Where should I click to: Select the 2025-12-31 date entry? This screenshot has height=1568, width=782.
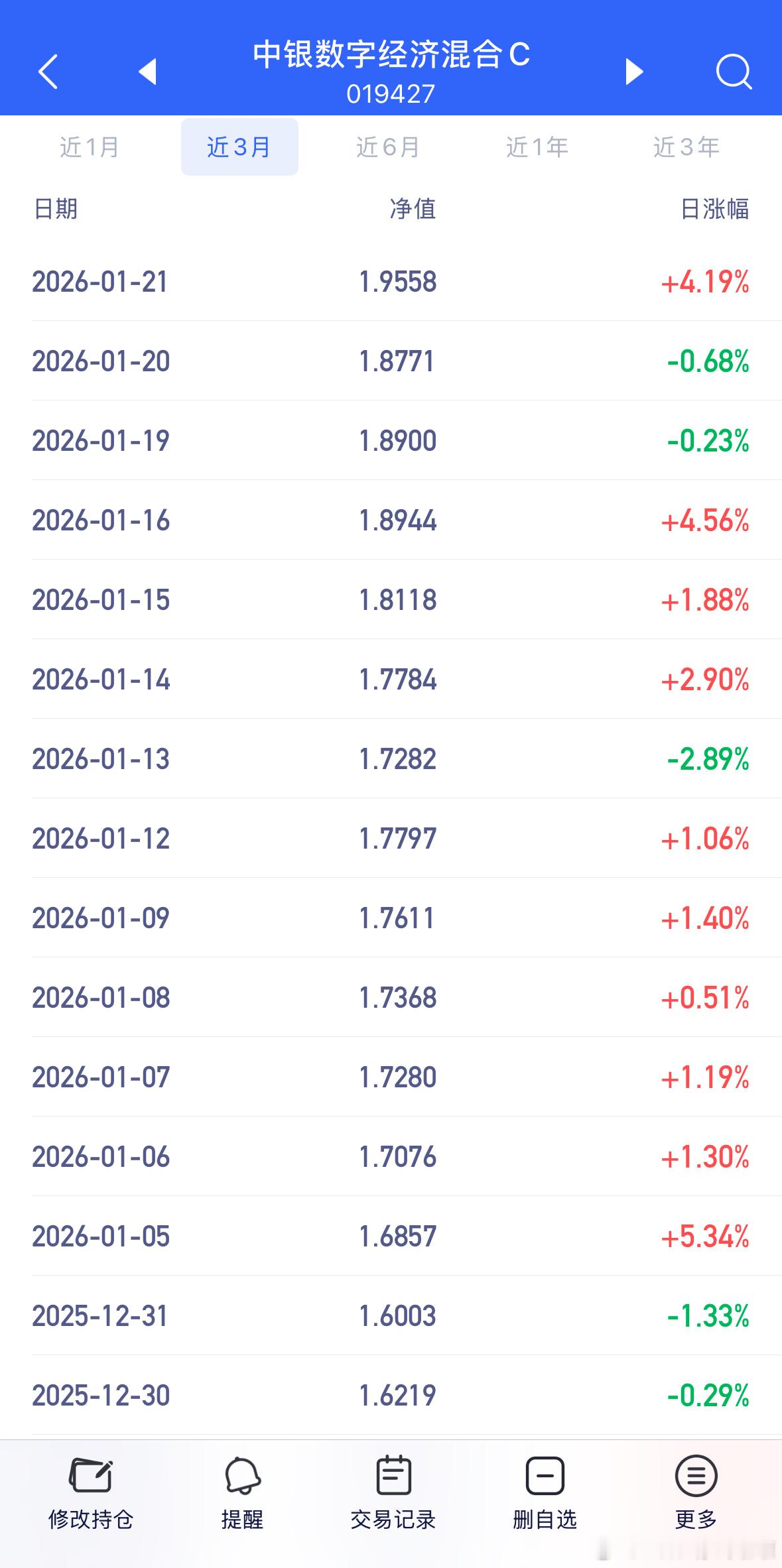click(x=99, y=1316)
